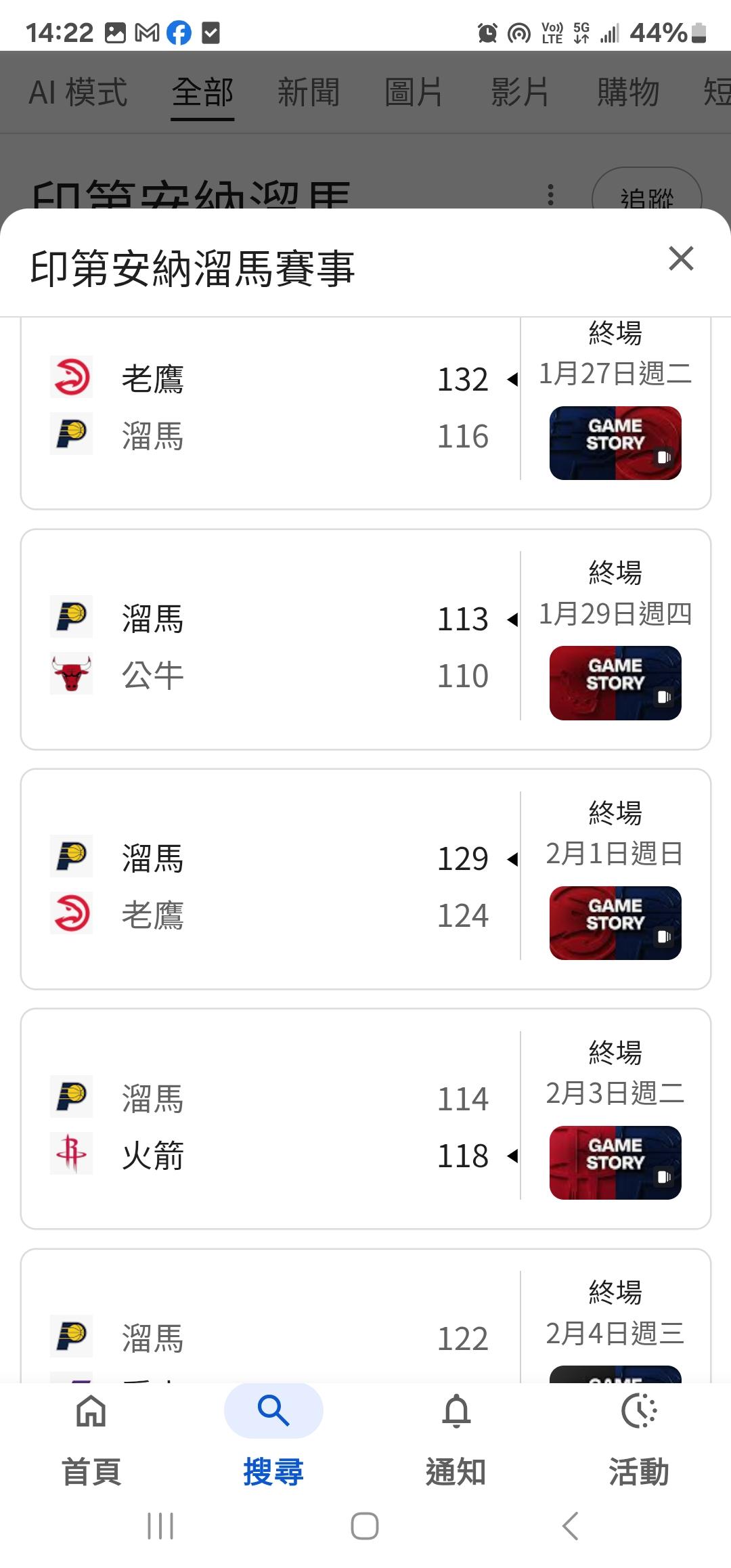Open Game Story for the February 3 Rockets game
731x1568 pixels.
coord(615,1162)
